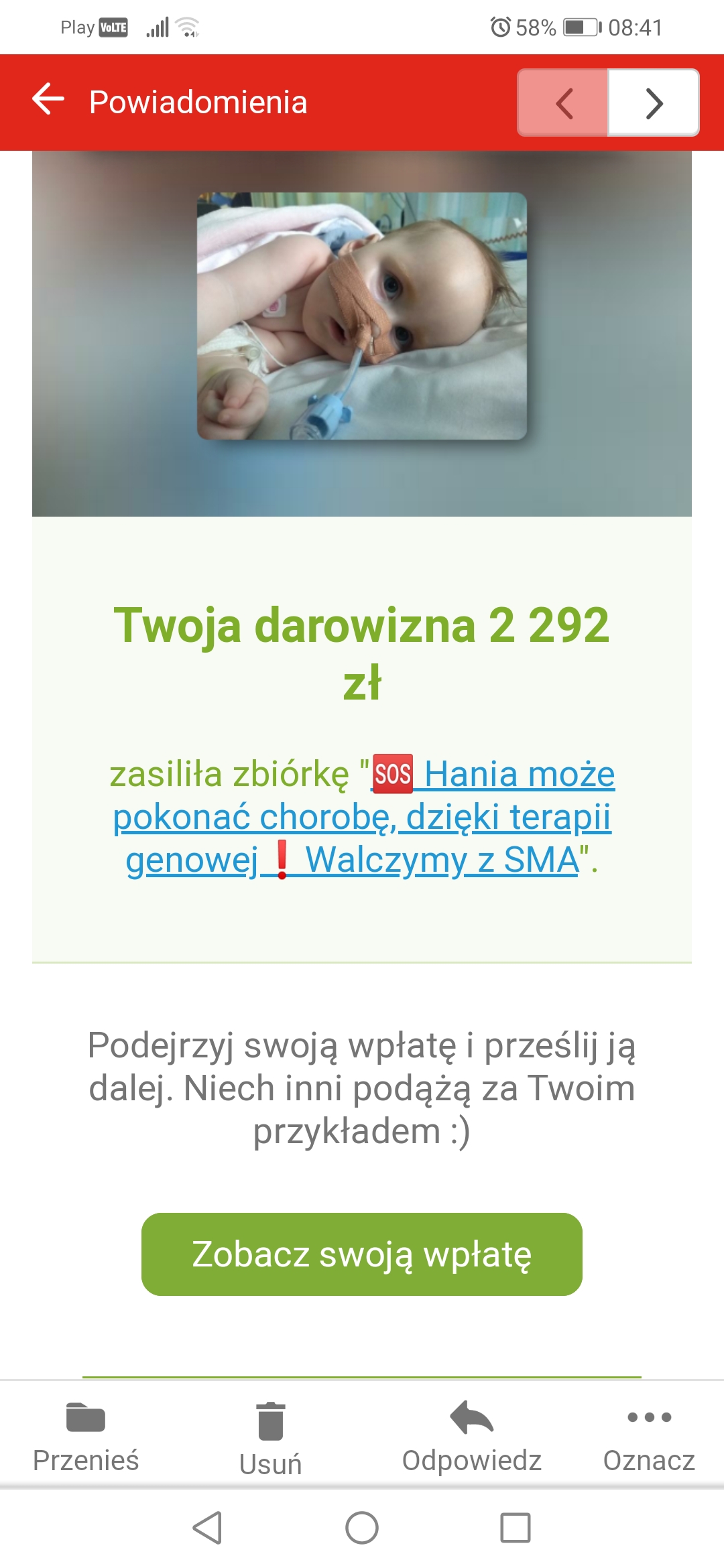The height and width of the screenshot is (1568, 724).
Task: Delete message with Usuń
Action: click(x=271, y=1437)
